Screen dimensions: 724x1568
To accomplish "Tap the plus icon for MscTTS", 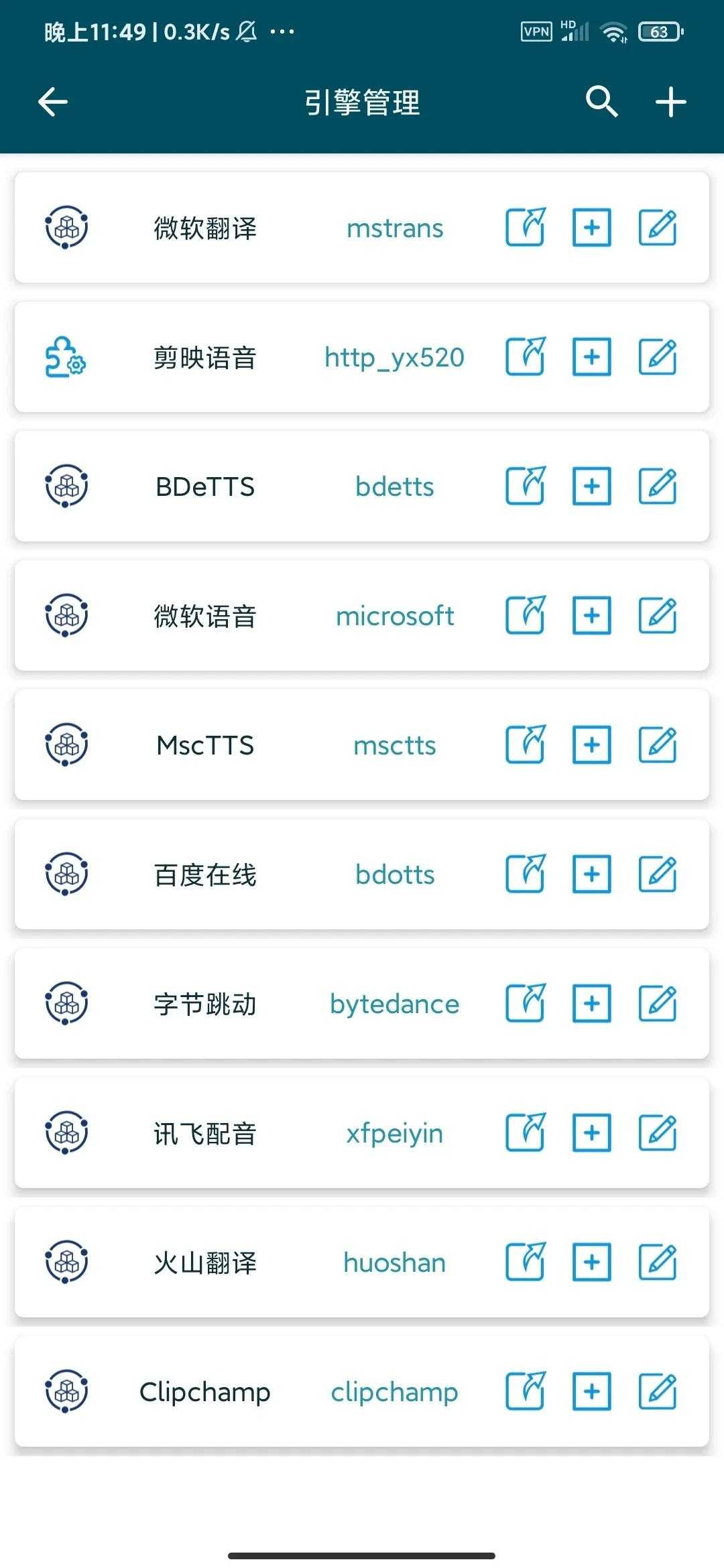I will tap(591, 744).
